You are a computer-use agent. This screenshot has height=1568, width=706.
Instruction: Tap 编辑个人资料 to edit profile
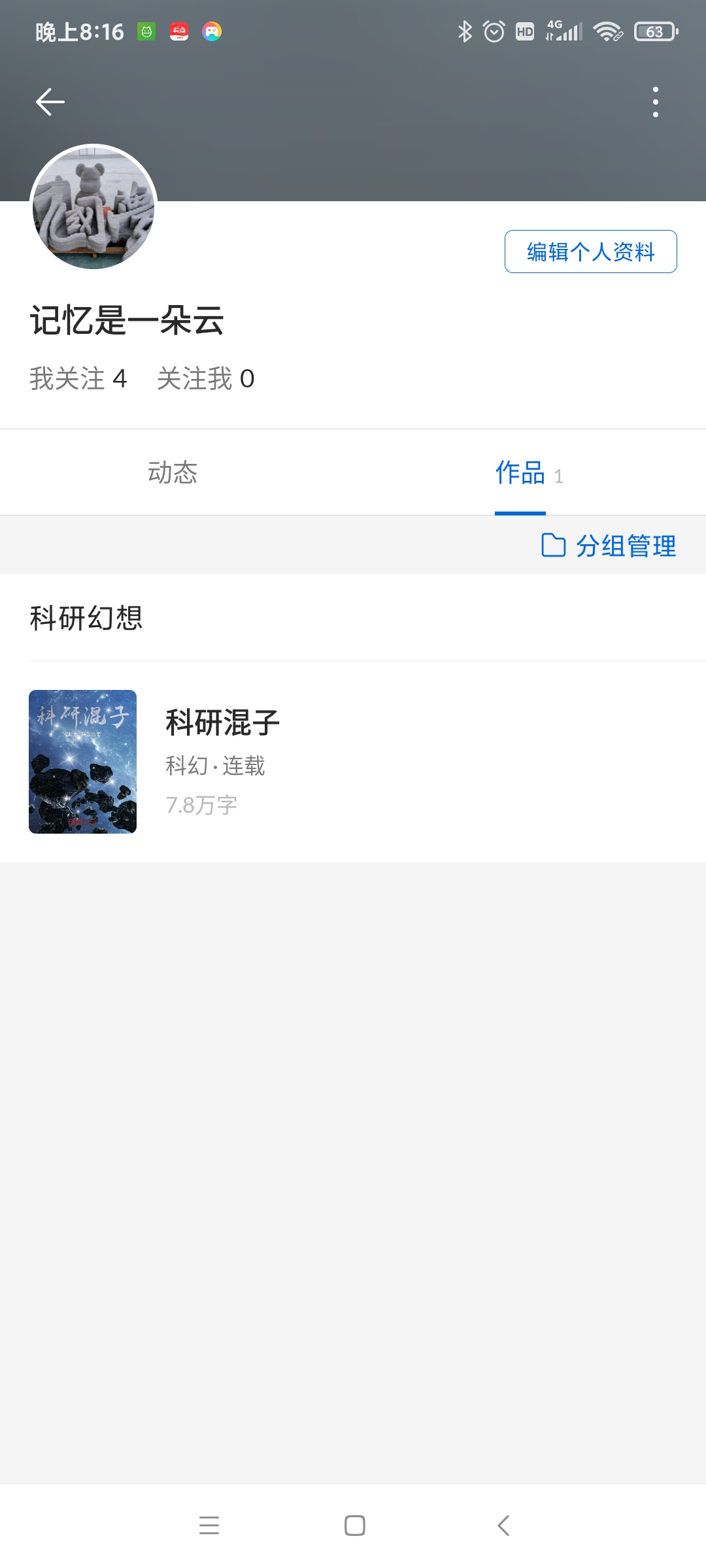coord(590,252)
